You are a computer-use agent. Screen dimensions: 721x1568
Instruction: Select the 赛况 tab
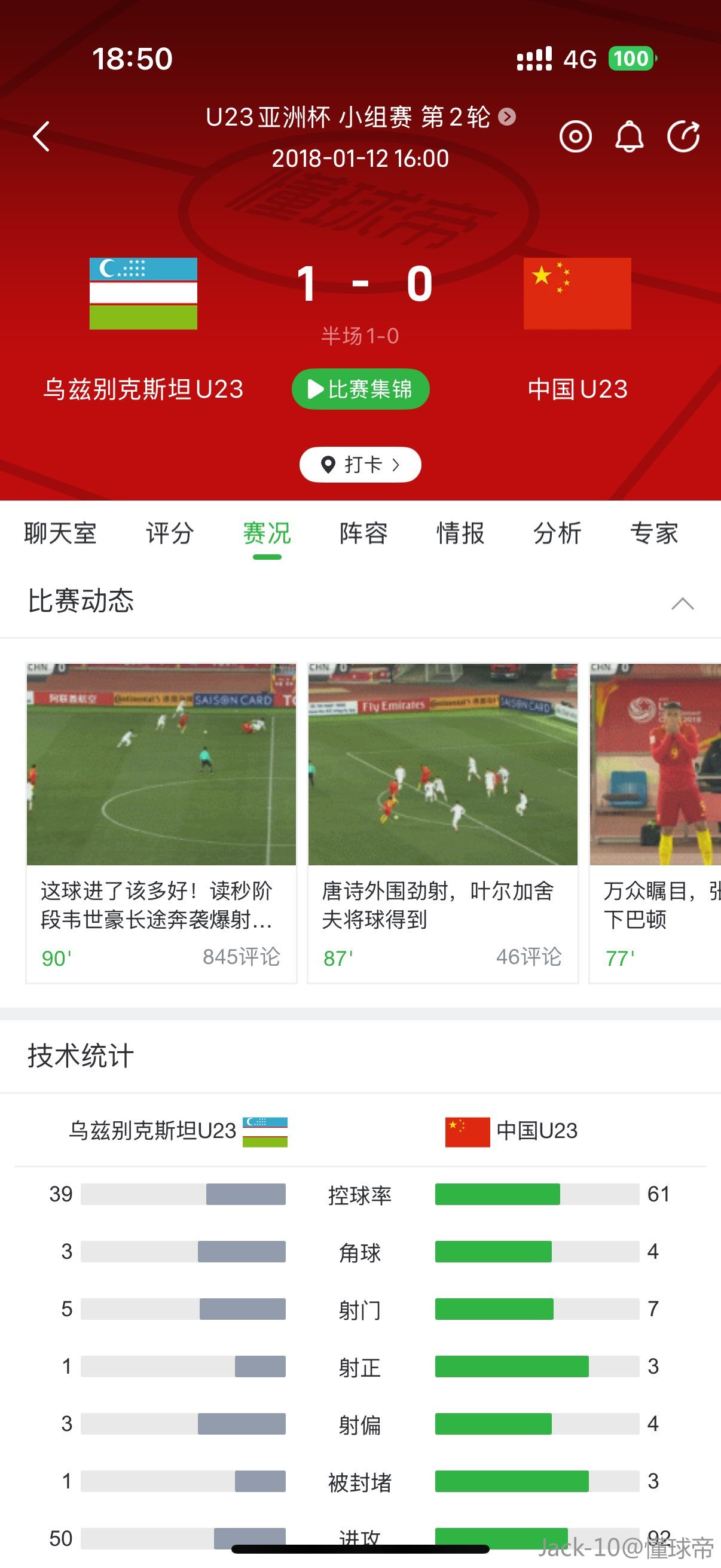[267, 533]
